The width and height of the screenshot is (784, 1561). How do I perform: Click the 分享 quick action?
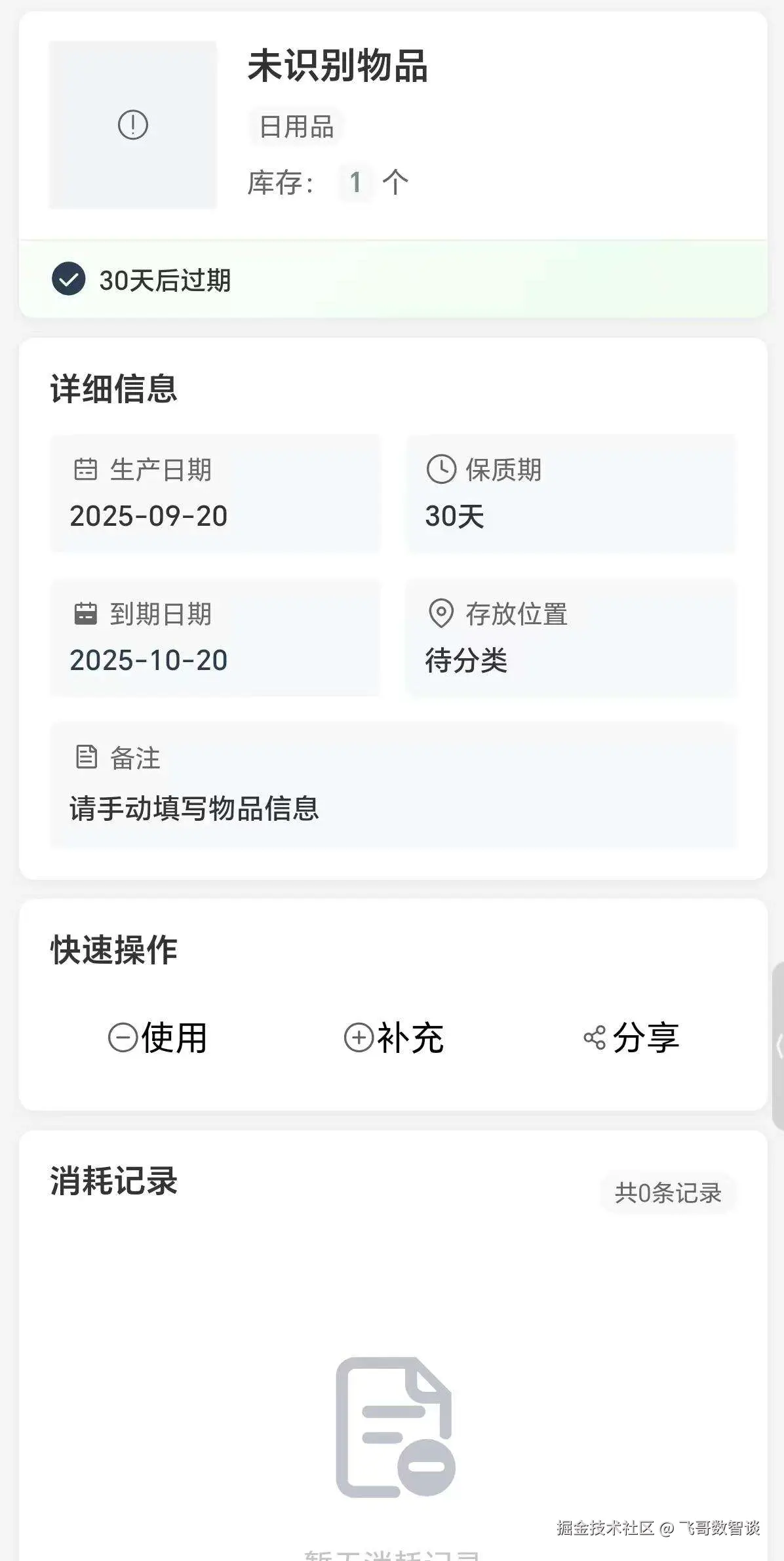coord(633,1037)
